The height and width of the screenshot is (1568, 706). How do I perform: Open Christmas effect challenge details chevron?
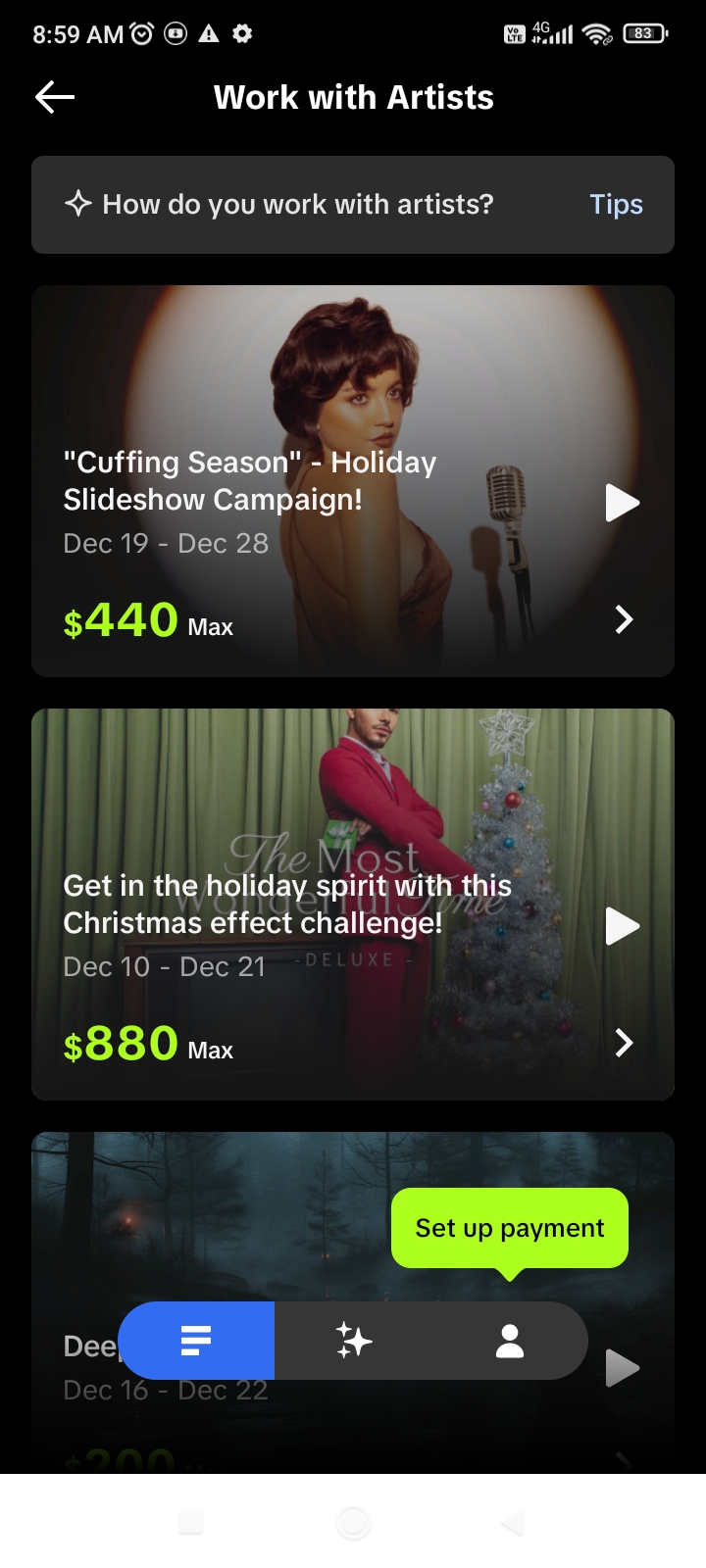point(624,1043)
